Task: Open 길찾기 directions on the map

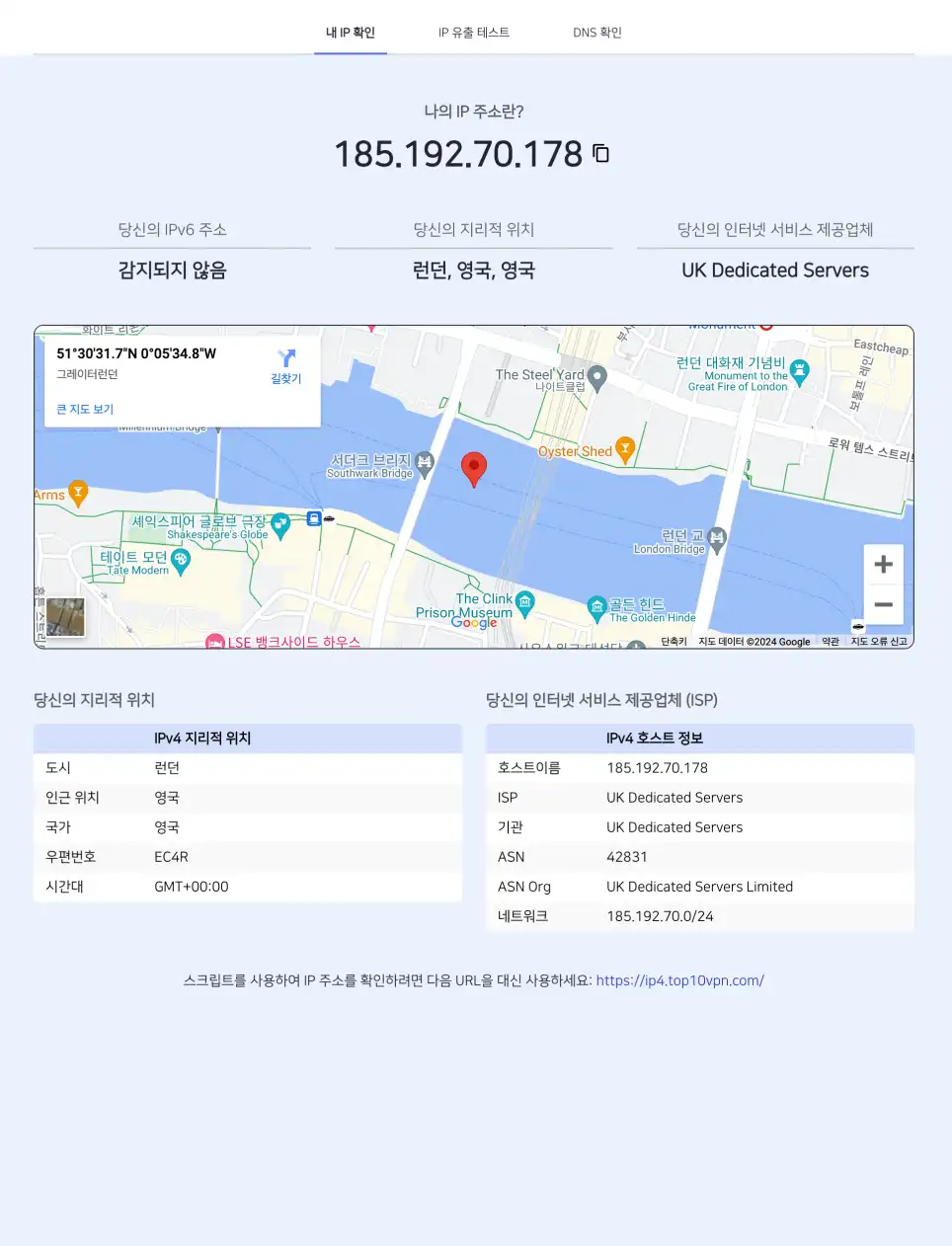Action: (x=285, y=366)
